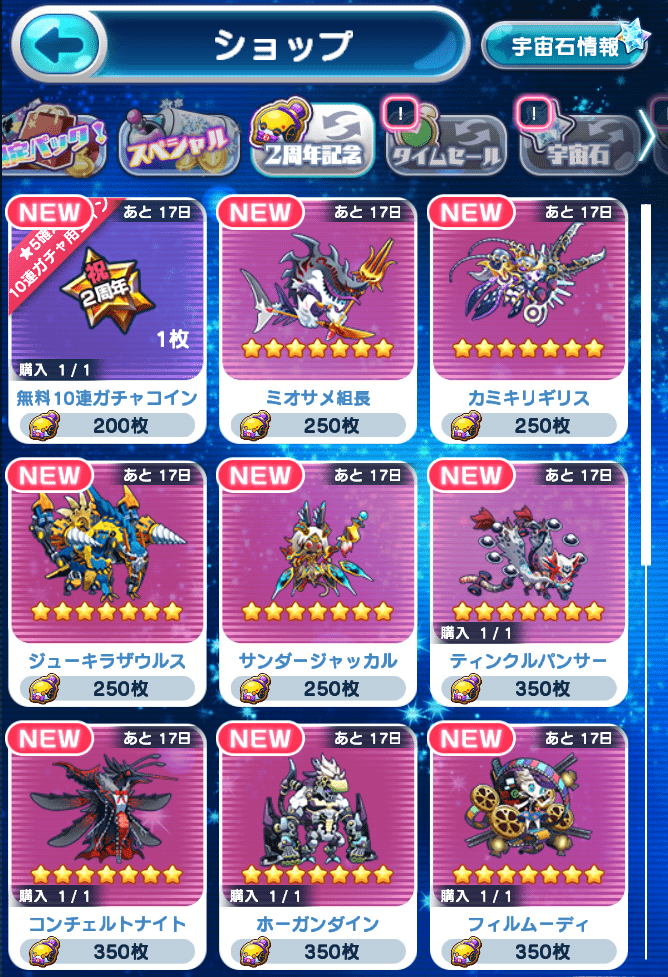The height and width of the screenshot is (977, 668).
Task: Open the 宇宙石情報 button
Action: (x=564, y=45)
